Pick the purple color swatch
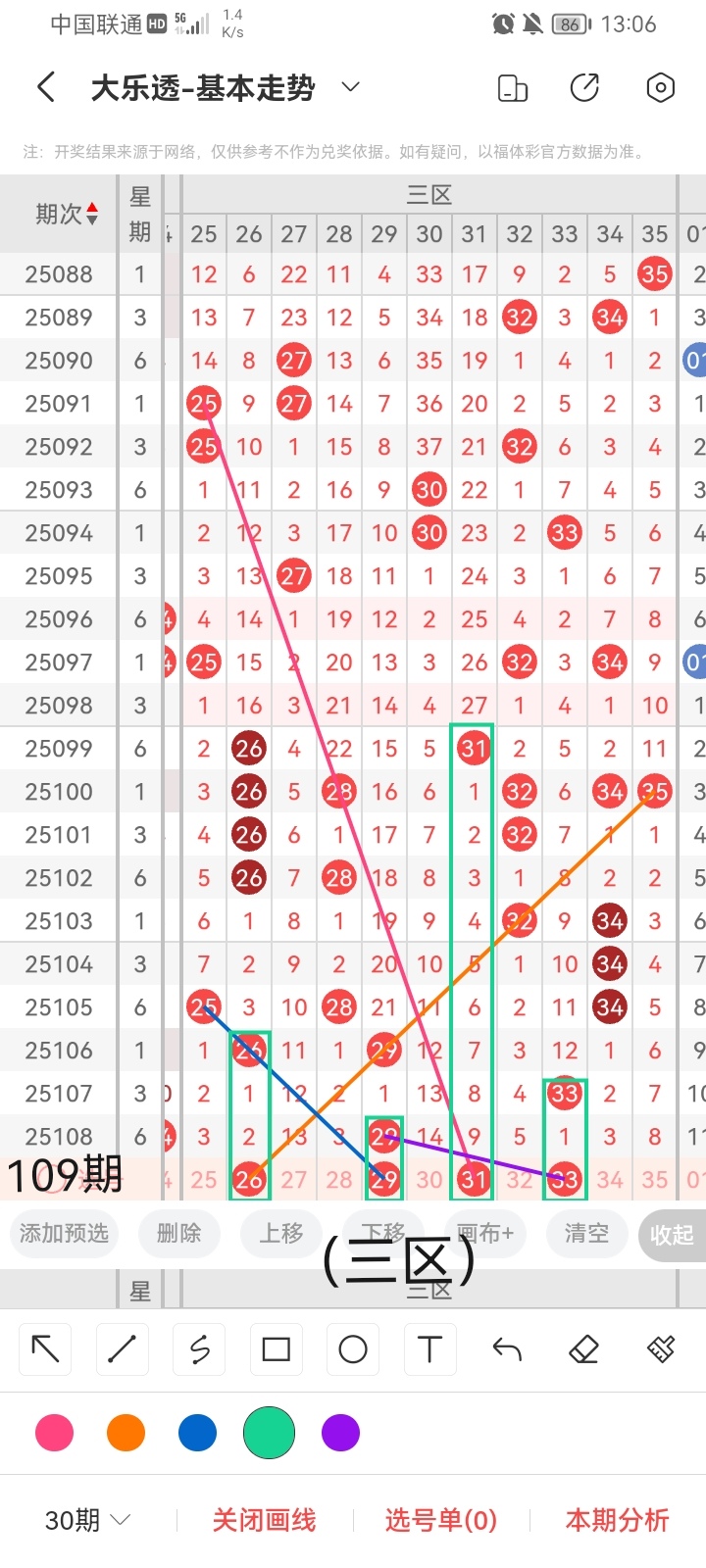 (x=340, y=1433)
